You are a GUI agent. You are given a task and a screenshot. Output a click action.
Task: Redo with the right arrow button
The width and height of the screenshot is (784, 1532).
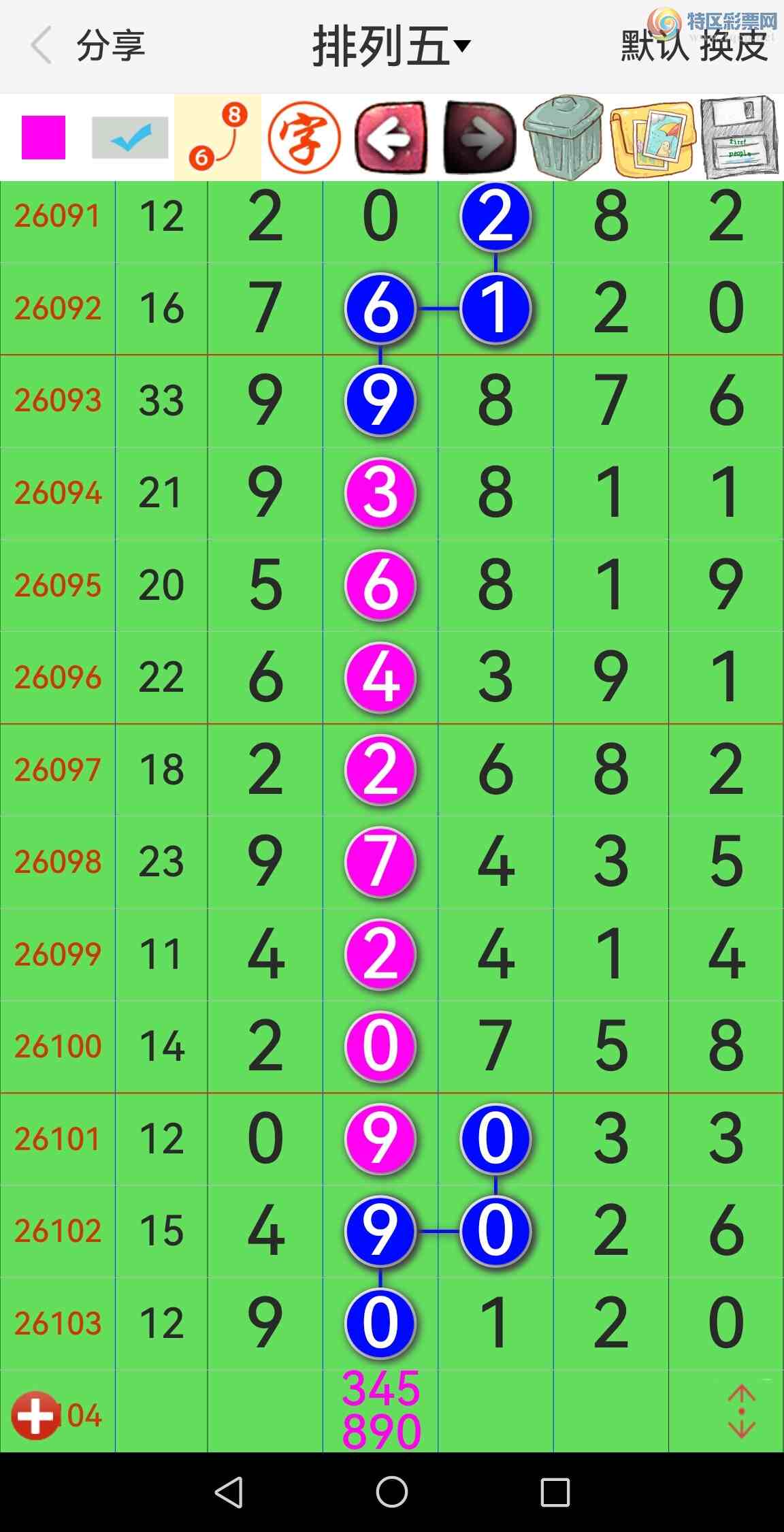478,137
